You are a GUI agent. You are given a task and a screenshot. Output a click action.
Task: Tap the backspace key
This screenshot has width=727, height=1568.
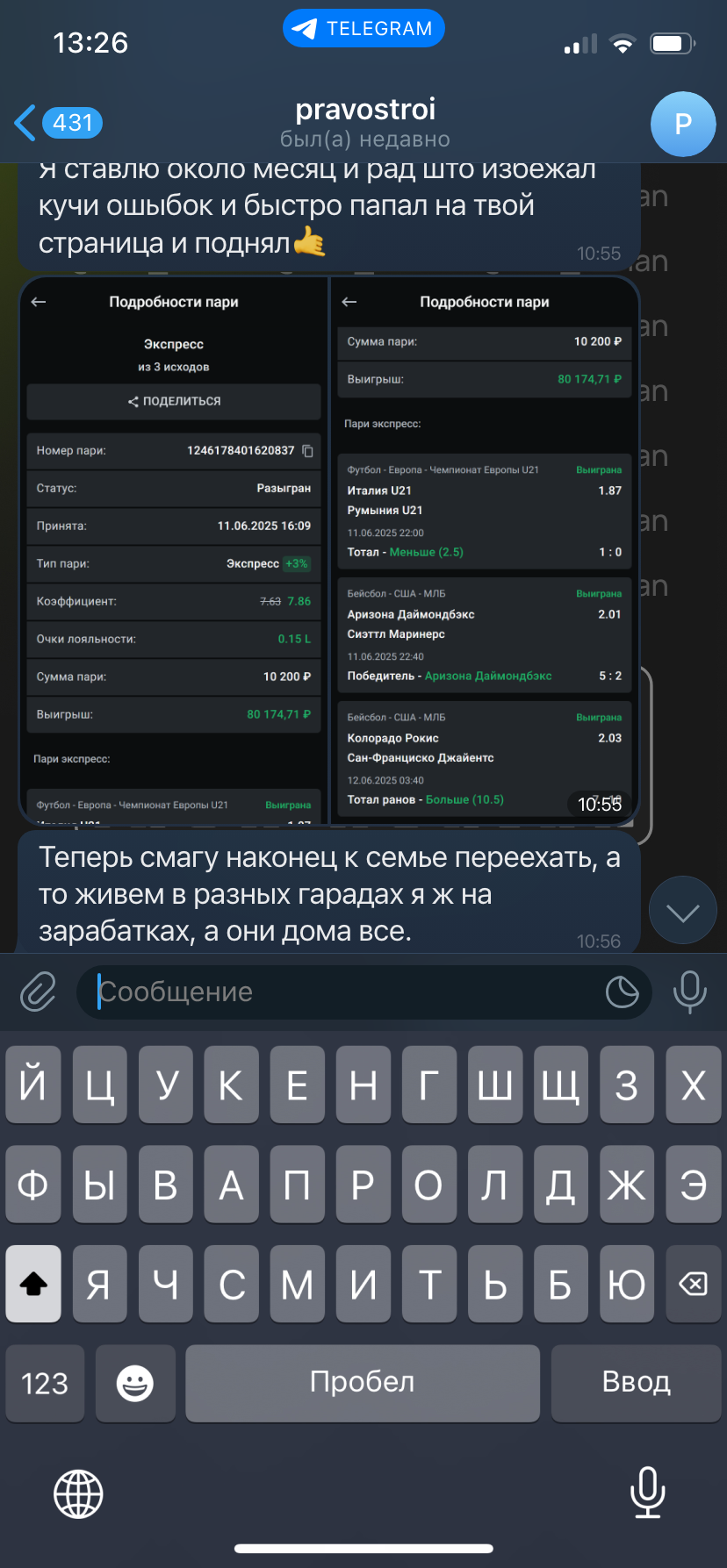pyautogui.click(x=693, y=1284)
